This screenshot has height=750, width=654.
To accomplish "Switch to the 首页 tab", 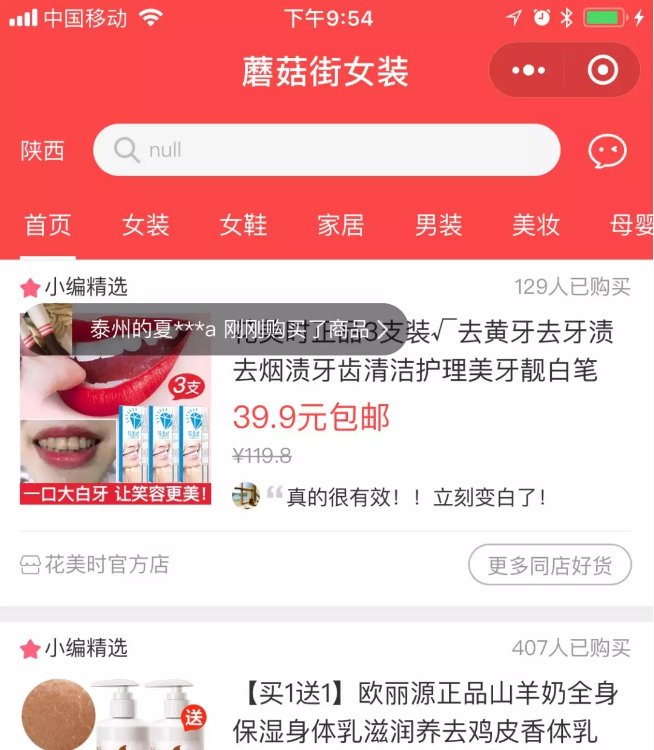I will [x=48, y=225].
